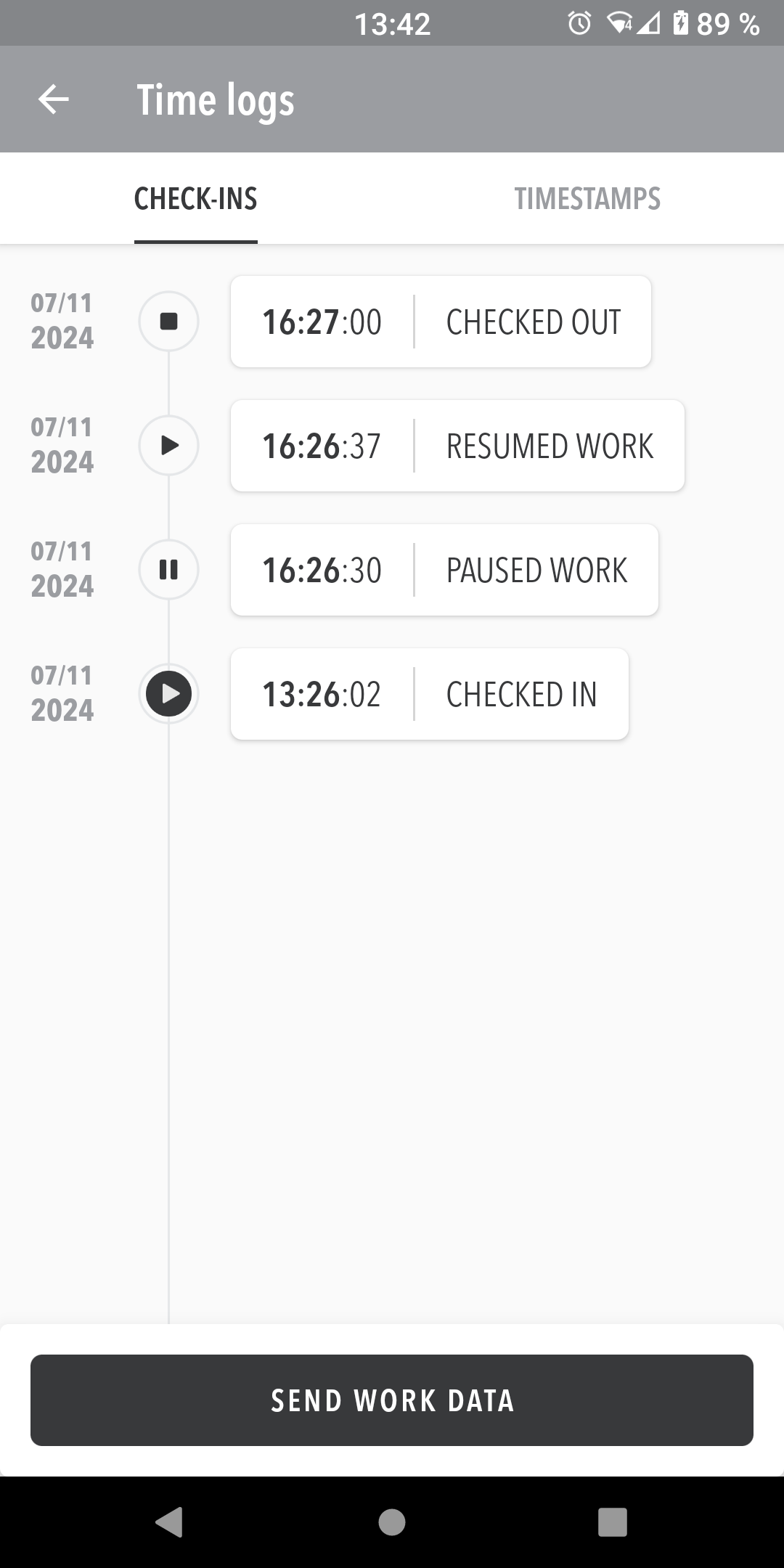Switch to the Timestamps tab
The image size is (784, 1568).
tap(587, 199)
